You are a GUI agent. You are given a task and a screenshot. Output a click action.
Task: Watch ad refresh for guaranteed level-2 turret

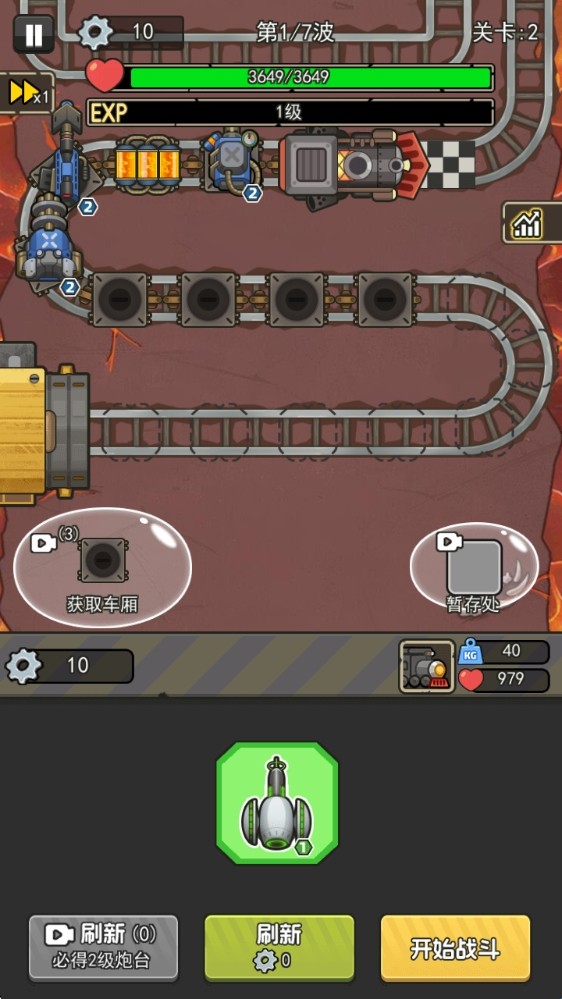(103, 947)
